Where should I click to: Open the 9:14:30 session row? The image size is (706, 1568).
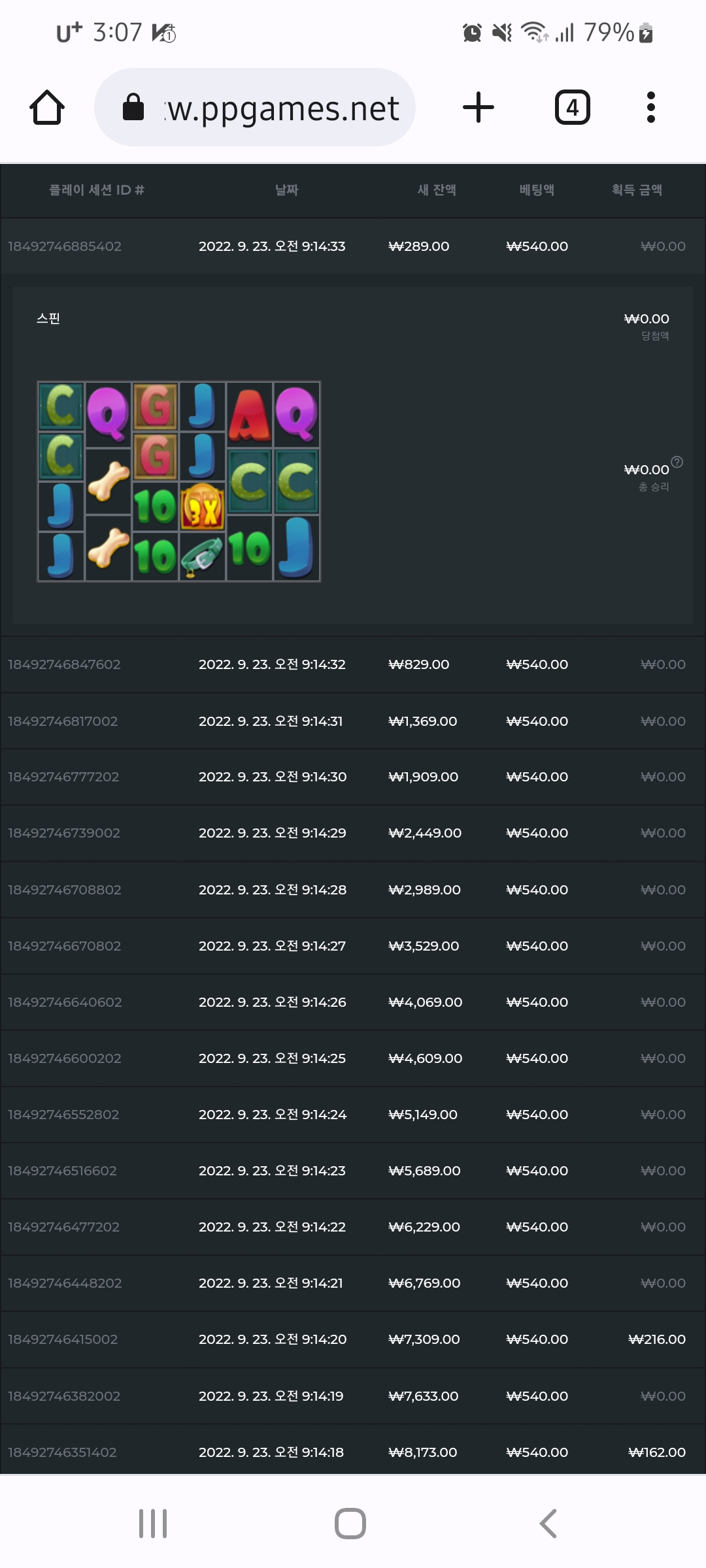coord(353,777)
